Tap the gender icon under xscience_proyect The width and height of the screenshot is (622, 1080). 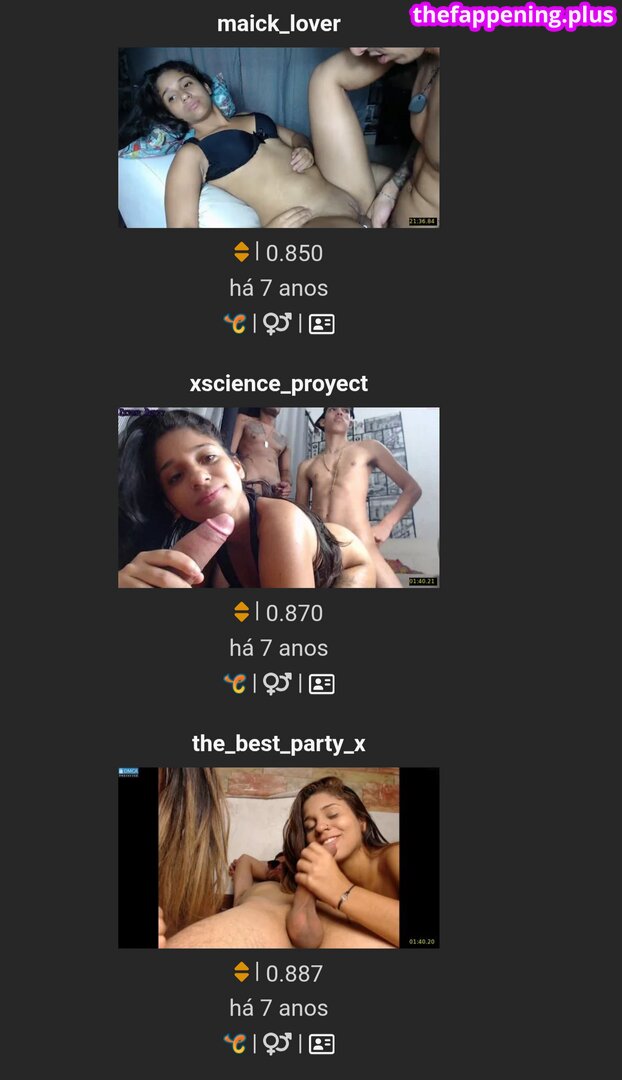(277, 683)
